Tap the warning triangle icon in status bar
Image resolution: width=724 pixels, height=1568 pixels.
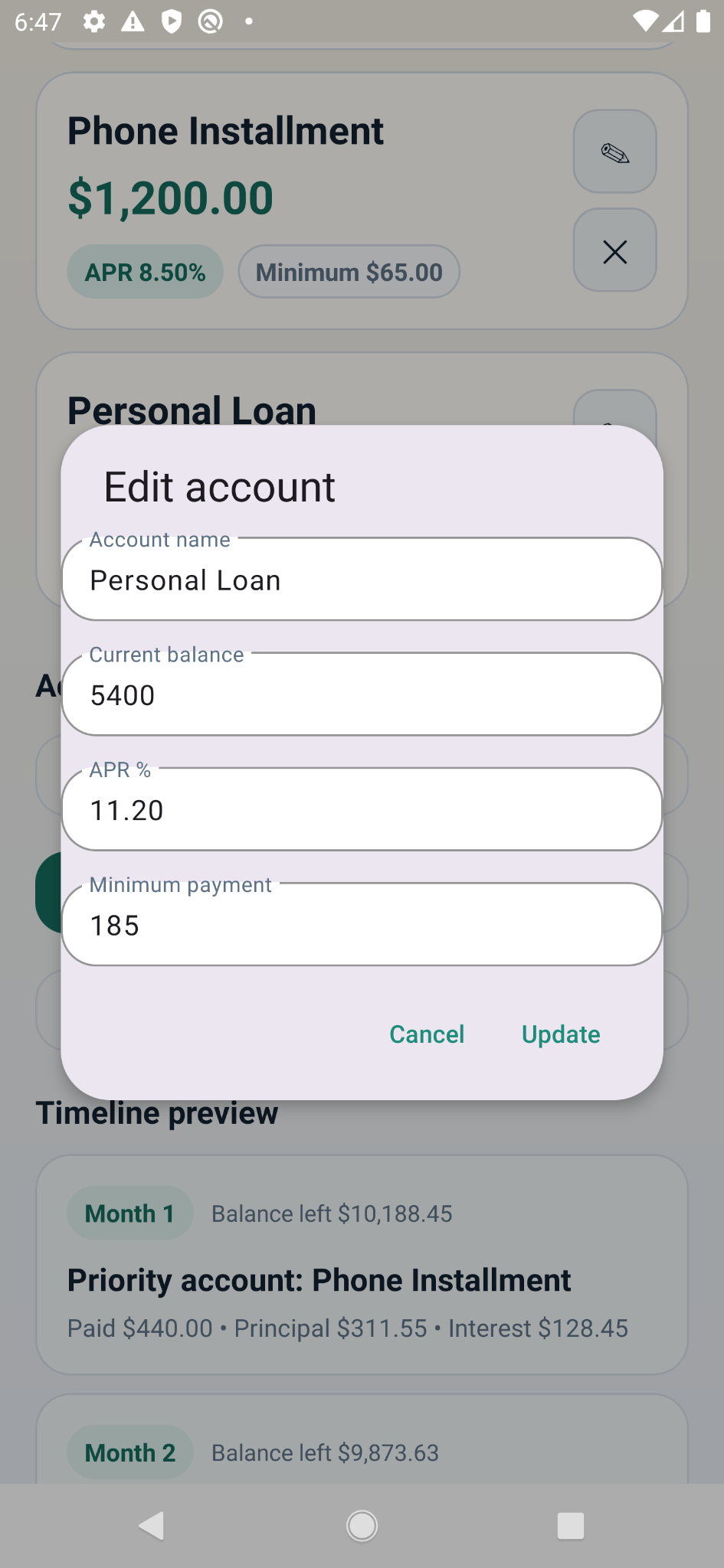pos(133,21)
